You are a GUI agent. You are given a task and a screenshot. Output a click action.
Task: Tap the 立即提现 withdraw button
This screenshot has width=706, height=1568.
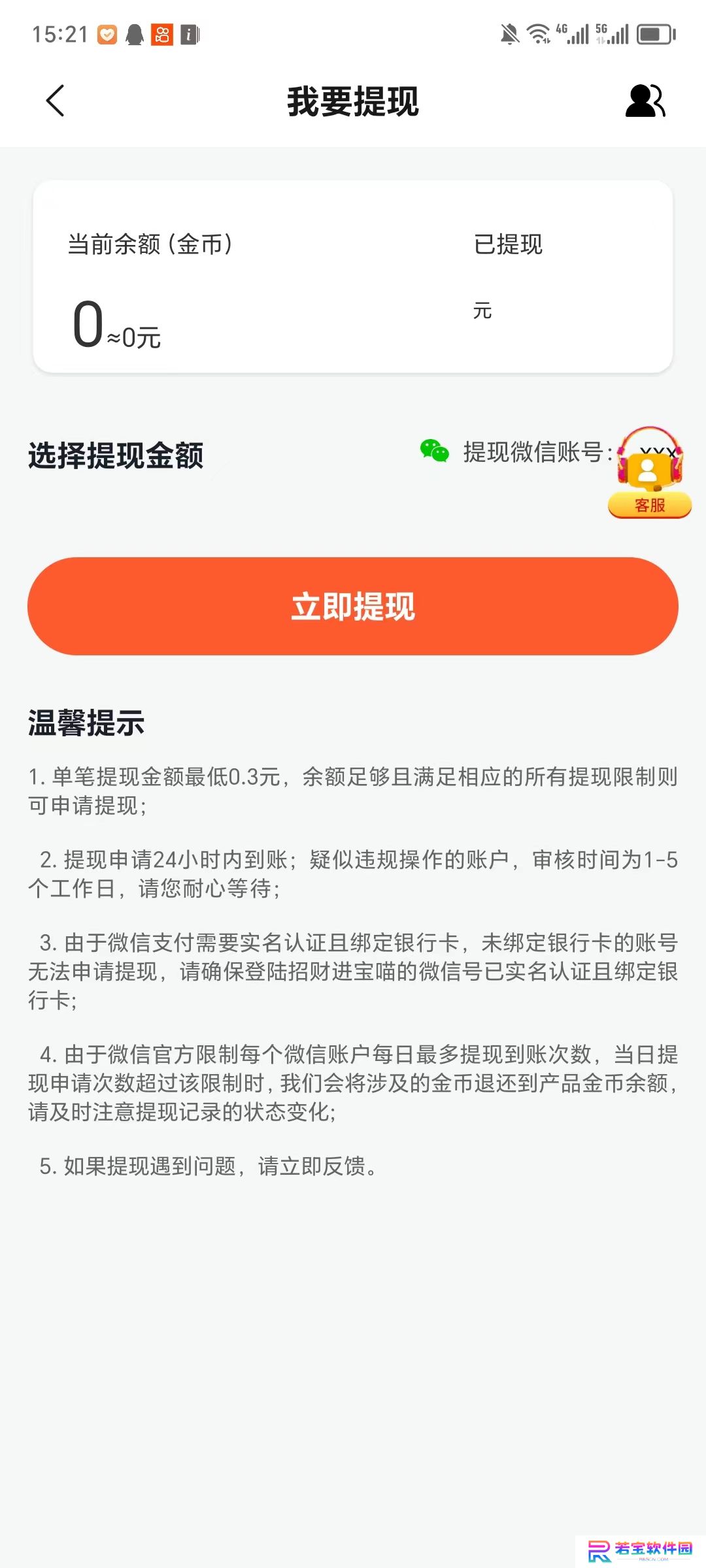(353, 606)
